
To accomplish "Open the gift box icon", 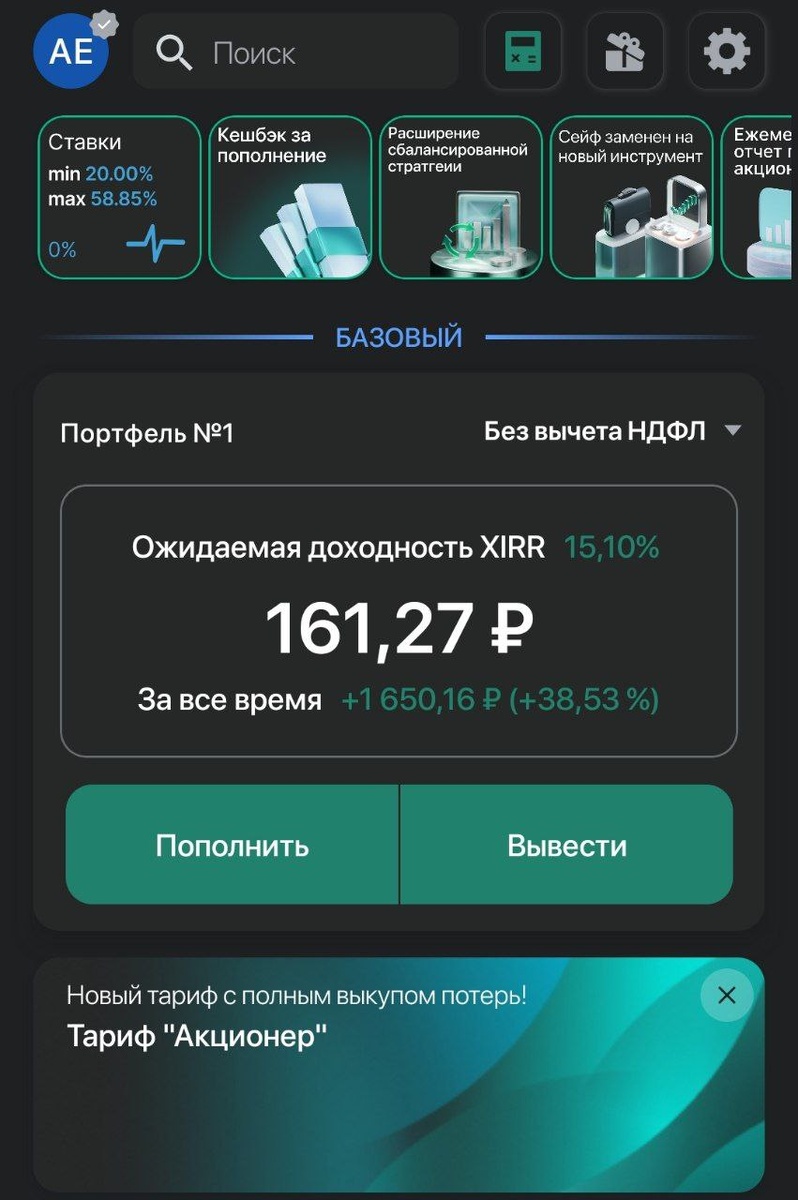I will coord(625,52).
